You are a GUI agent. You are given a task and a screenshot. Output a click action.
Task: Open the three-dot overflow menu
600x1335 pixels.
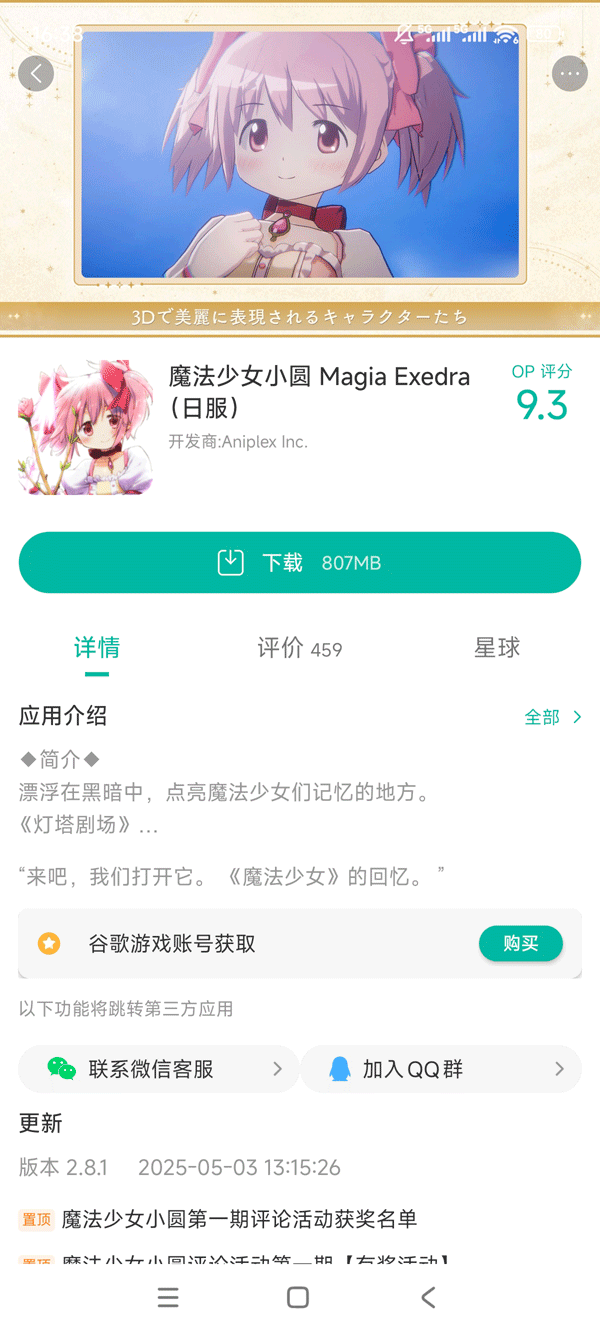[570, 73]
